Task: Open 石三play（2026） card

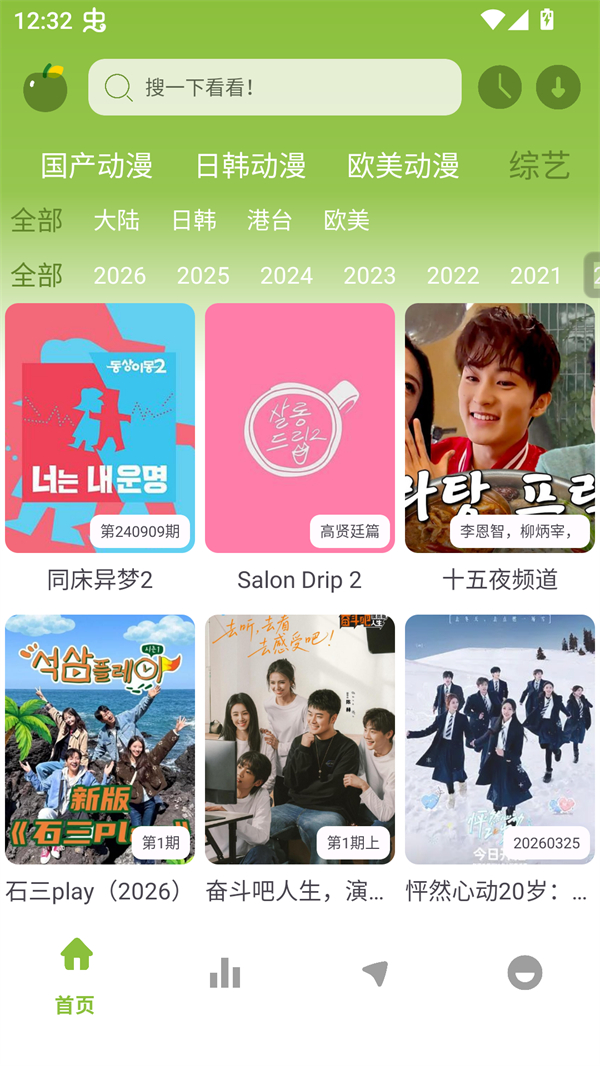Action: point(100,740)
